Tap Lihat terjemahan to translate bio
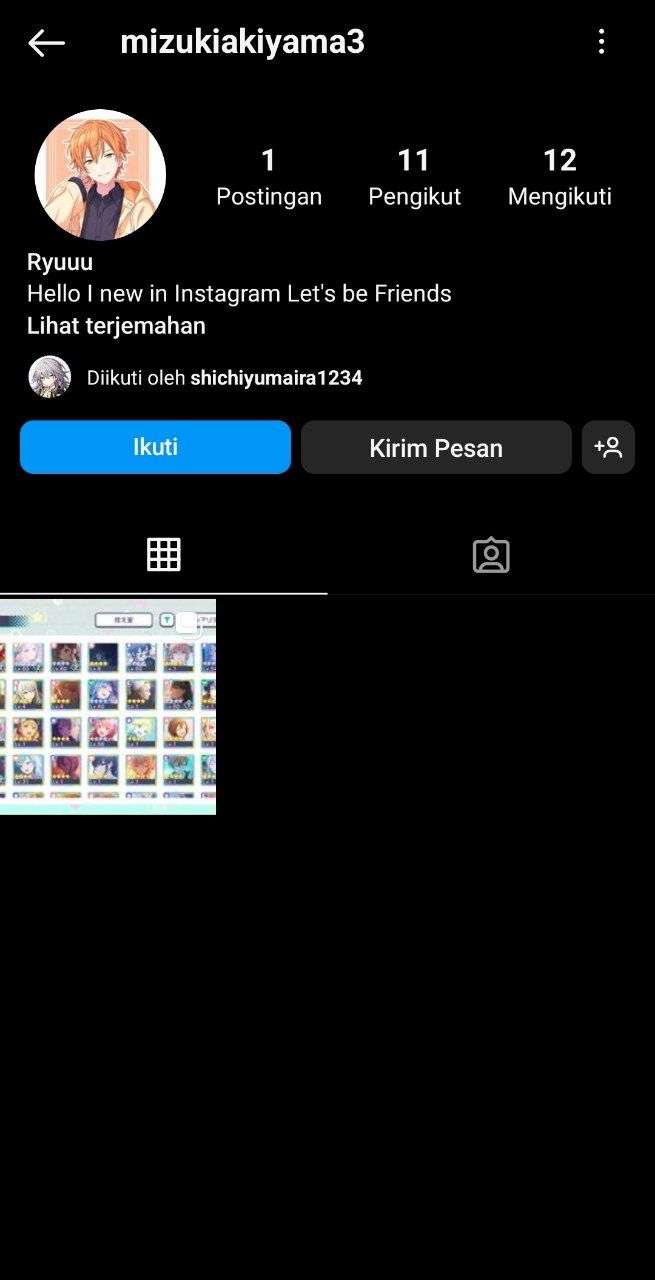 [116, 326]
